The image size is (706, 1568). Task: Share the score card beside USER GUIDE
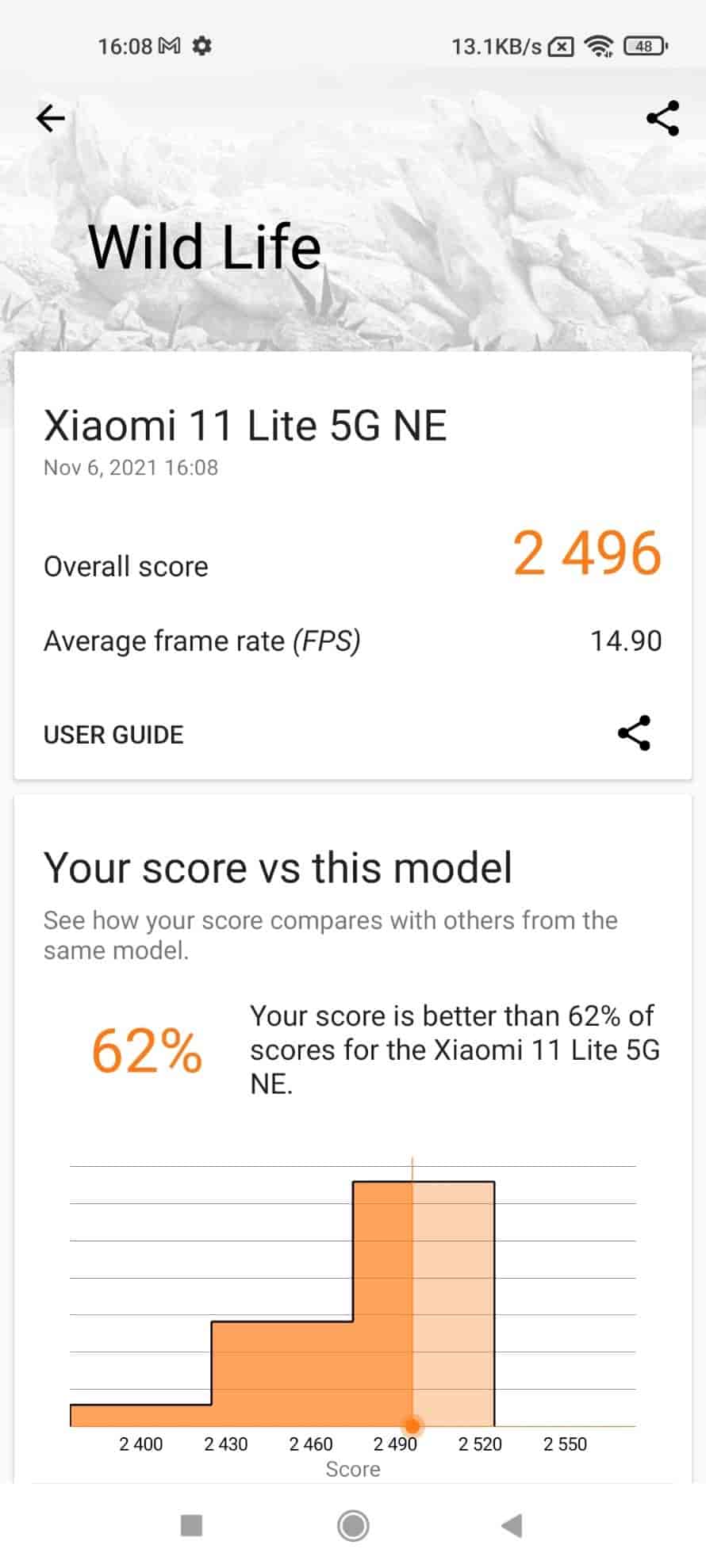(634, 733)
